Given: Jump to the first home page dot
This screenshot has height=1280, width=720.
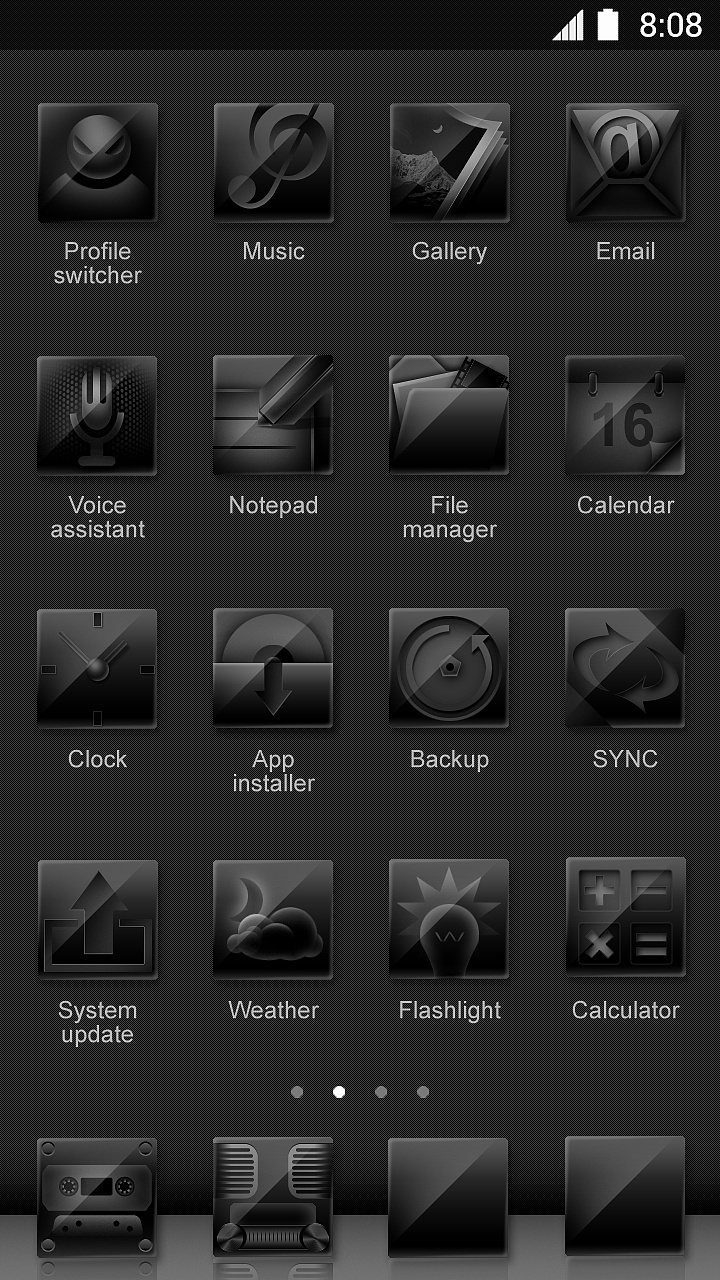Looking at the screenshot, I should pos(297,1092).
